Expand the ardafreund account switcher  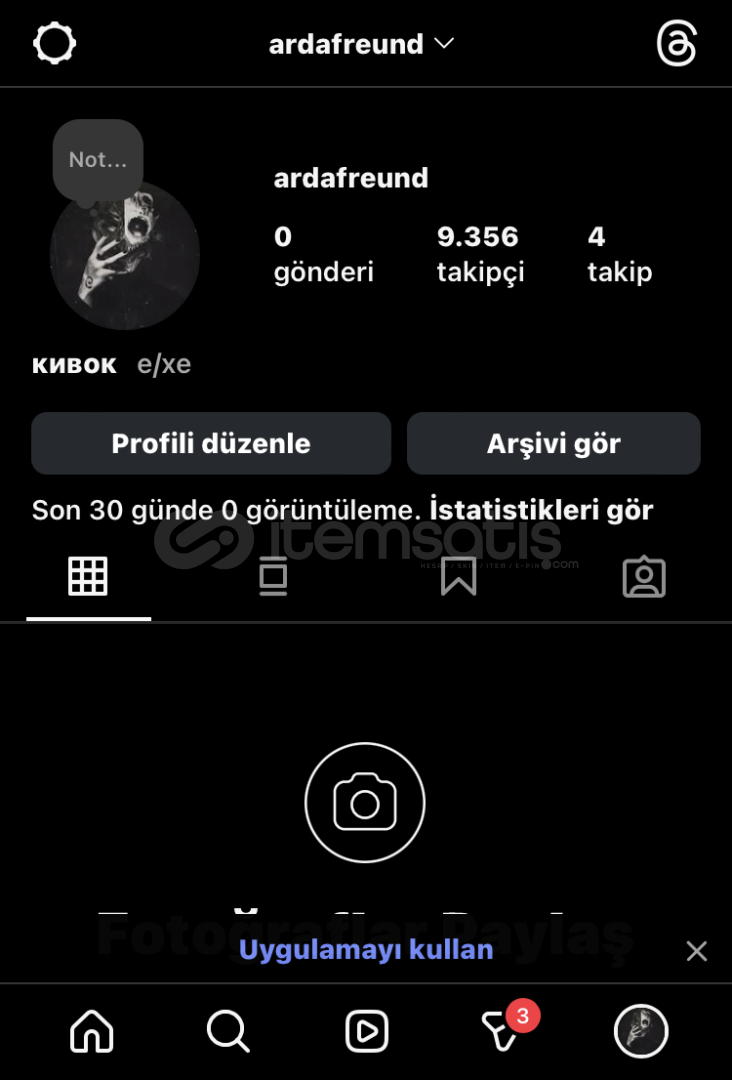(x=361, y=44)
